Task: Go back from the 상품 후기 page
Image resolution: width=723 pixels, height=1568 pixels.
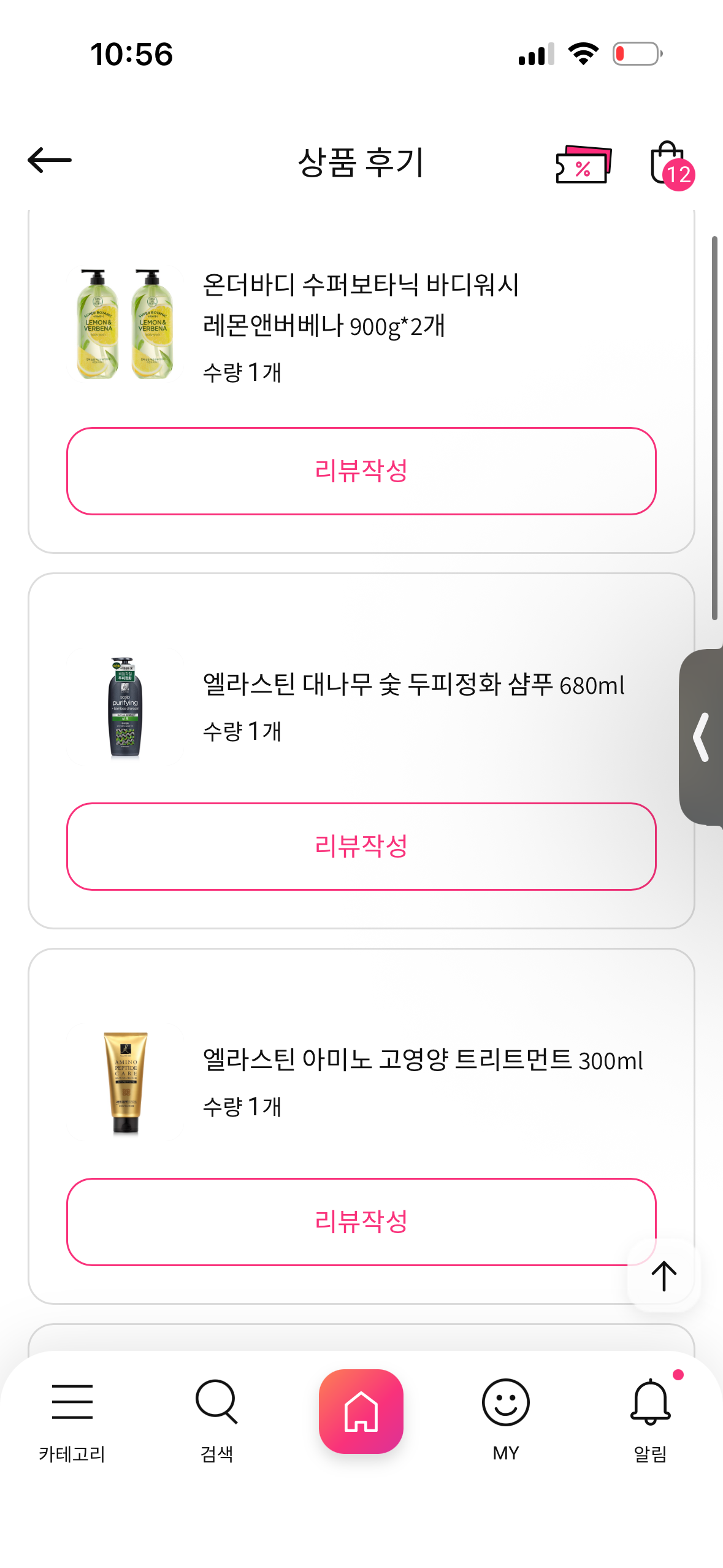Action: click(50, 161)
